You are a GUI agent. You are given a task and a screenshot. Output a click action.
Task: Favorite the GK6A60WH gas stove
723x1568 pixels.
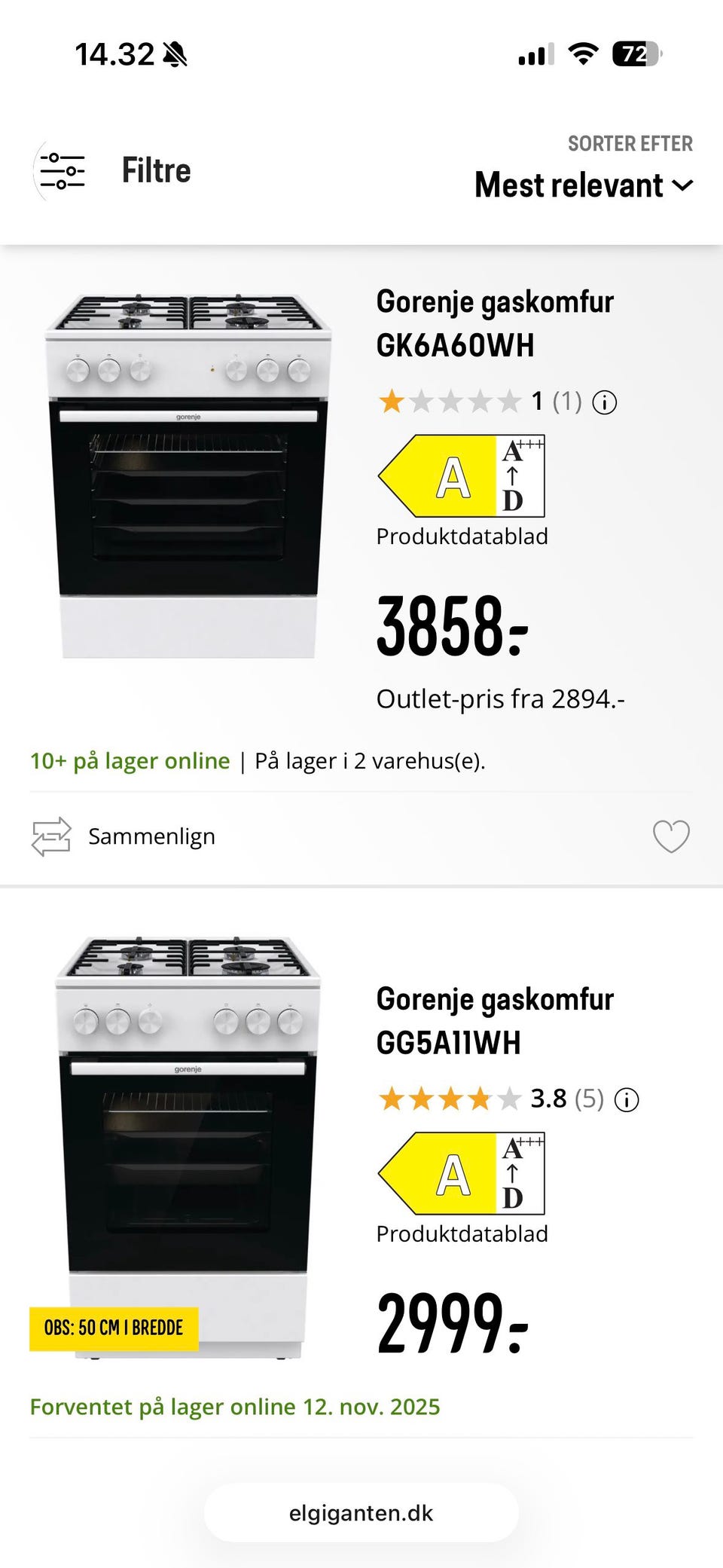coord(673,835)
